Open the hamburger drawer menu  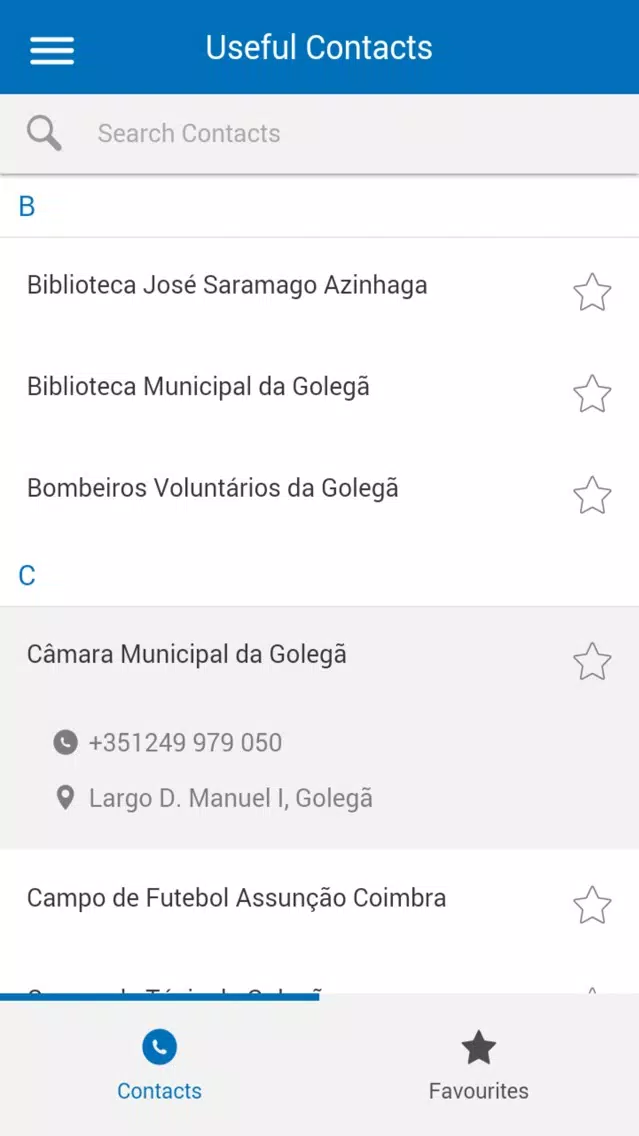coord(51,49)
